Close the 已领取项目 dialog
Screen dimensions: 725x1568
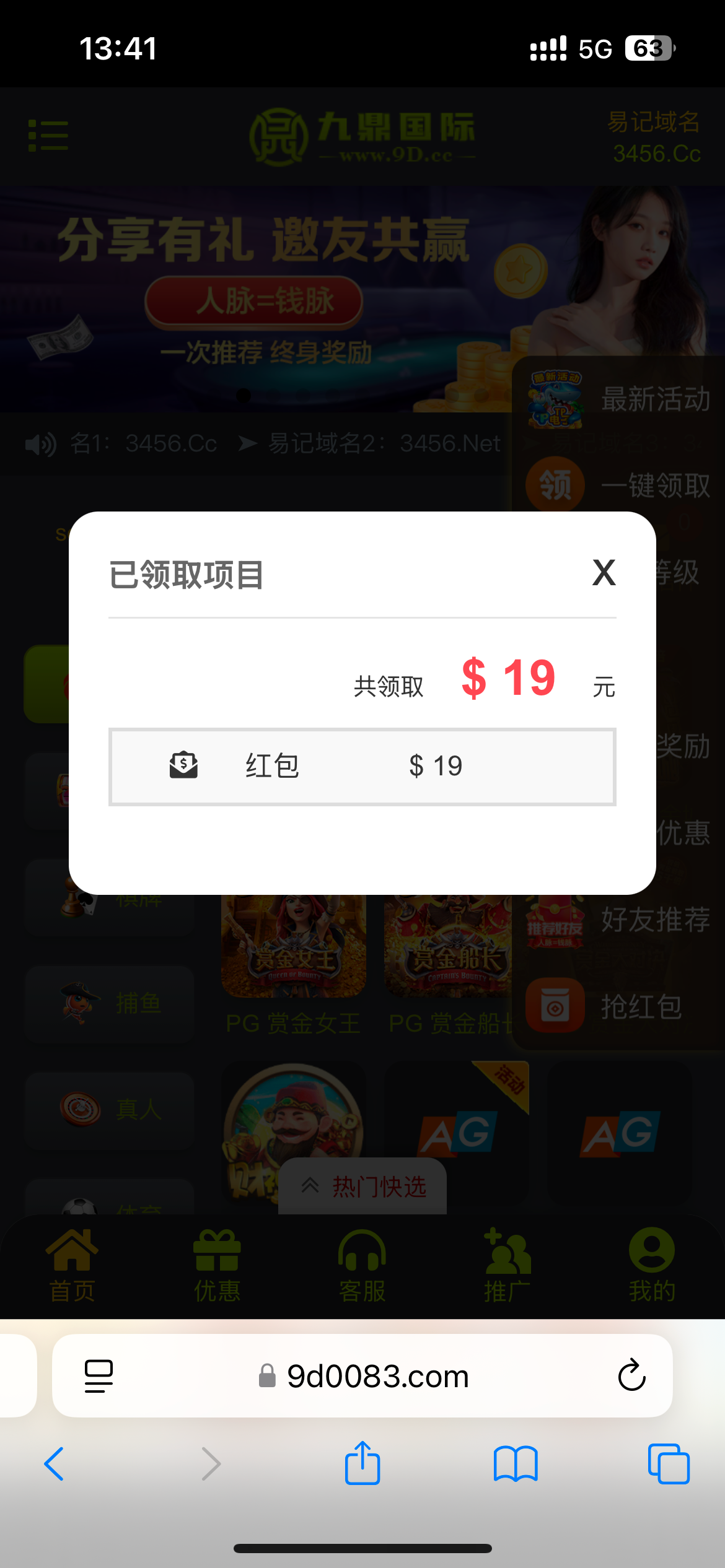point(604,573)
